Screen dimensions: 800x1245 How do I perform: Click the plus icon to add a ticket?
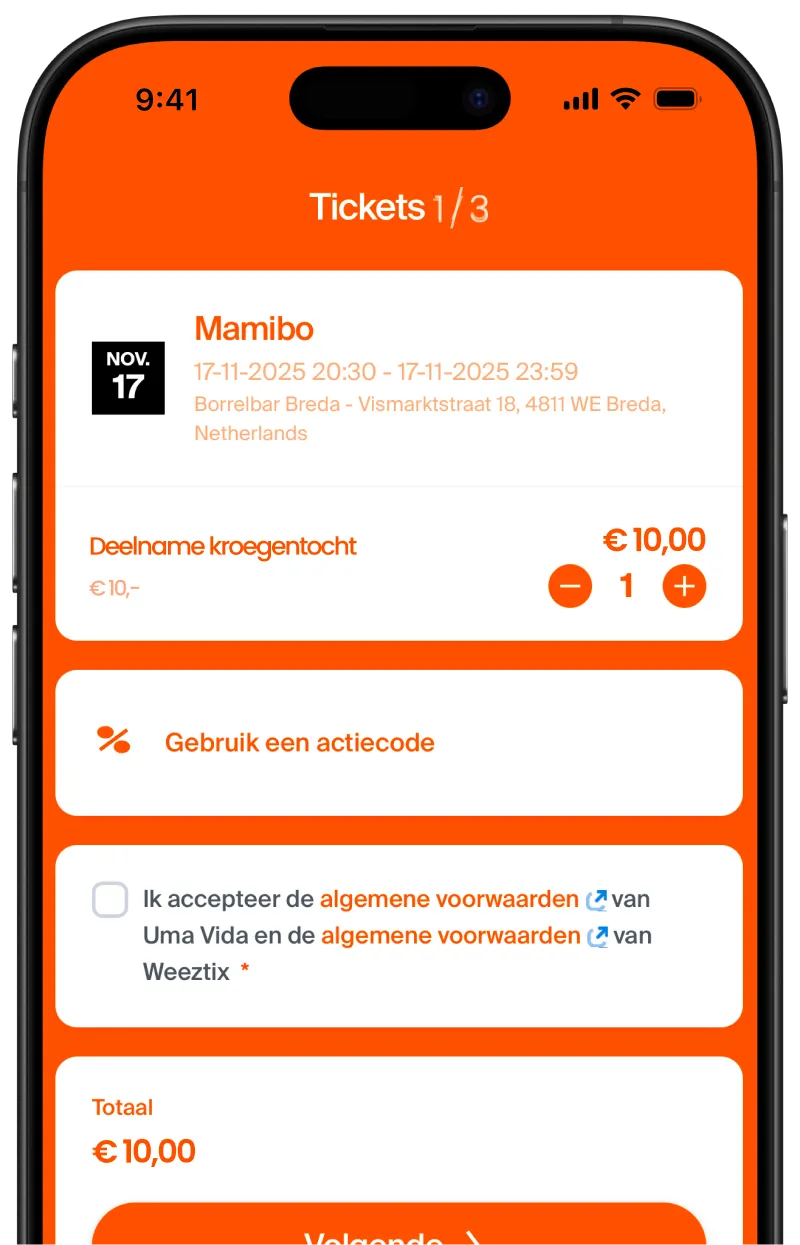pos(684,586)
